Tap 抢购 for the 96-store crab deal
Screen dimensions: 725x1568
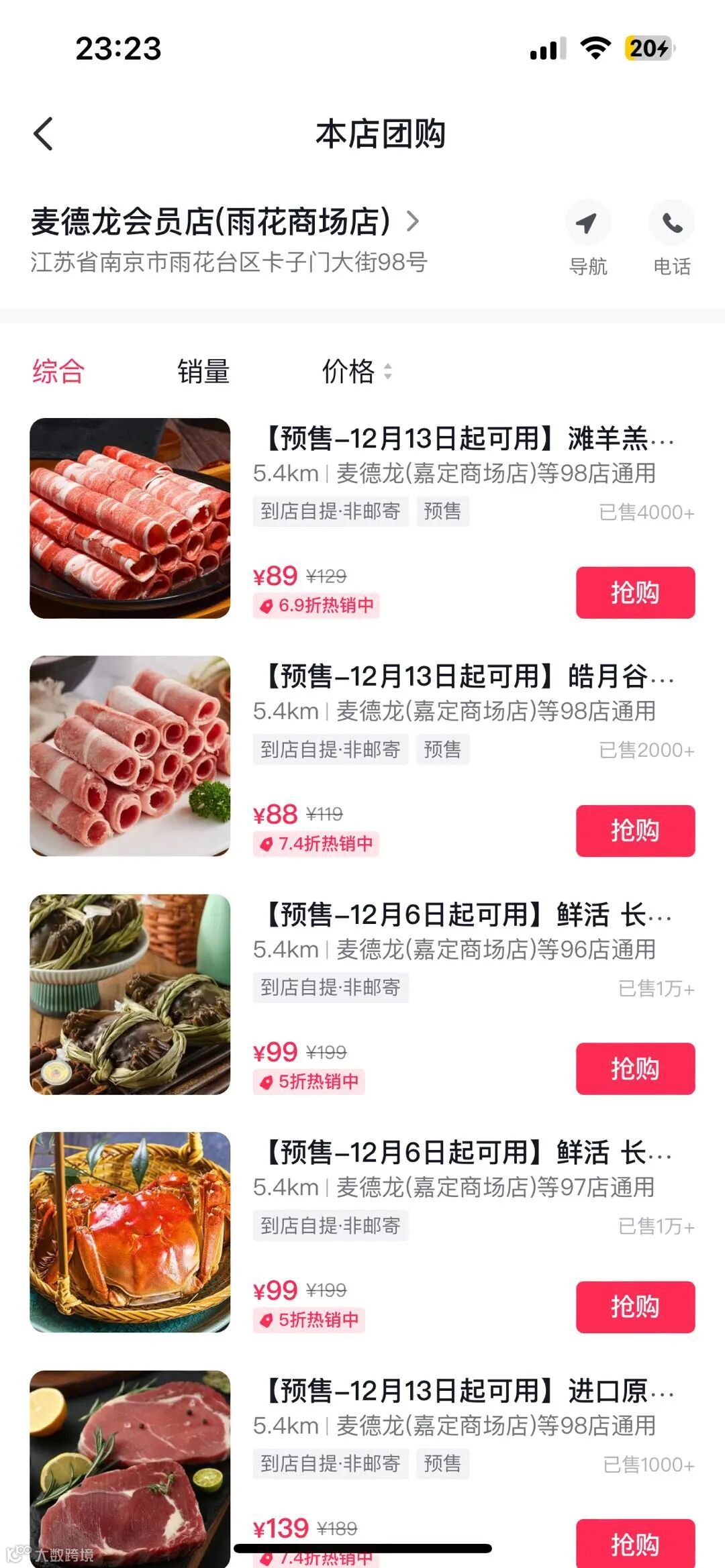click(x=635, y=1068)
